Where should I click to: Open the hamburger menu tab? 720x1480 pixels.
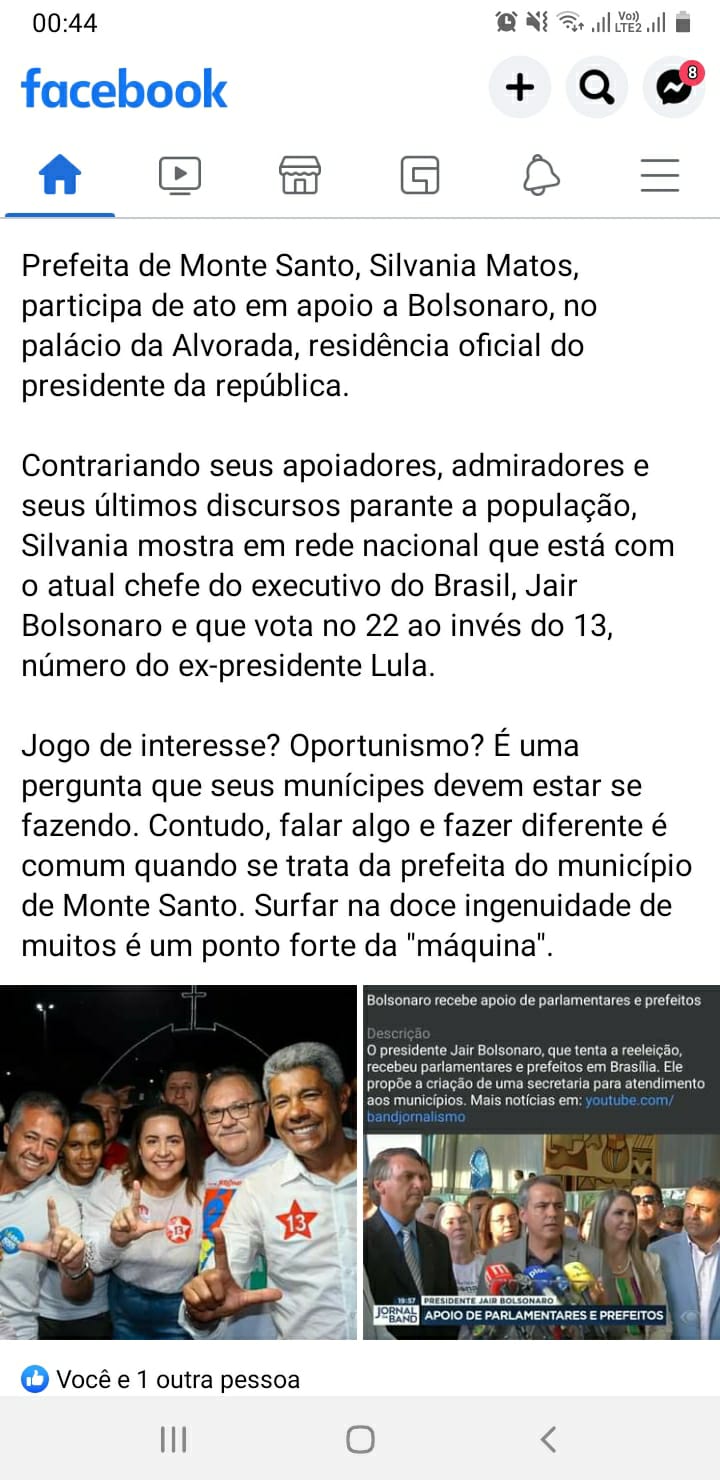(660, 176)
